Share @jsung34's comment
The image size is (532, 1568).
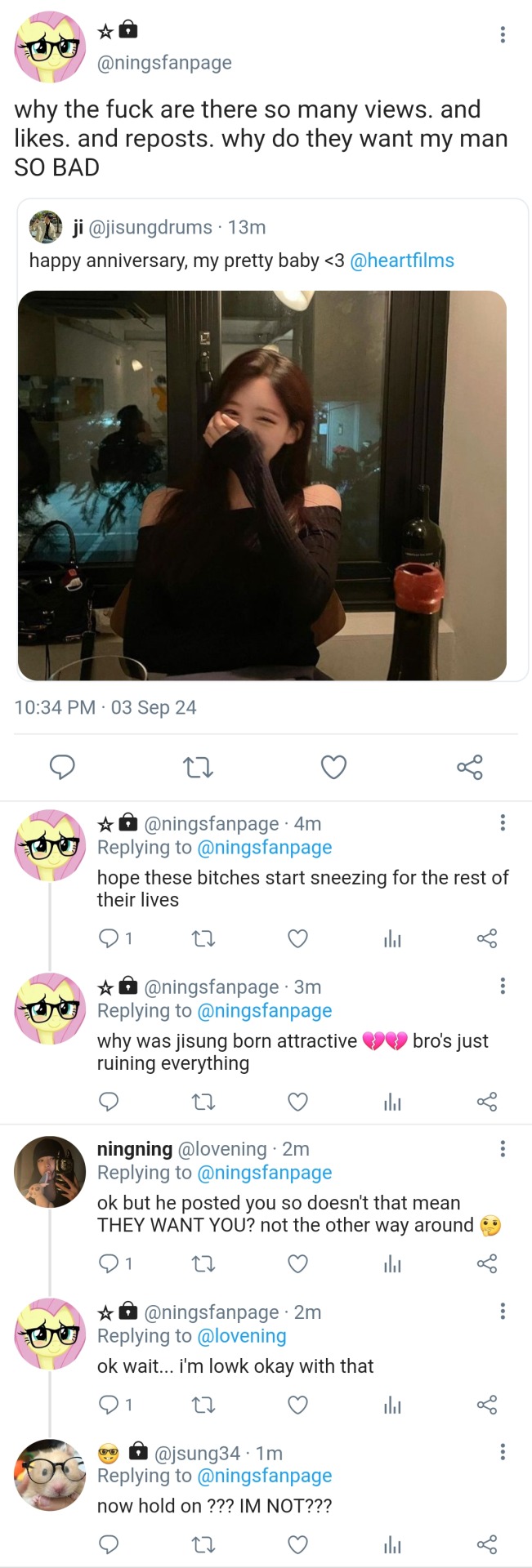point(487,1544)
